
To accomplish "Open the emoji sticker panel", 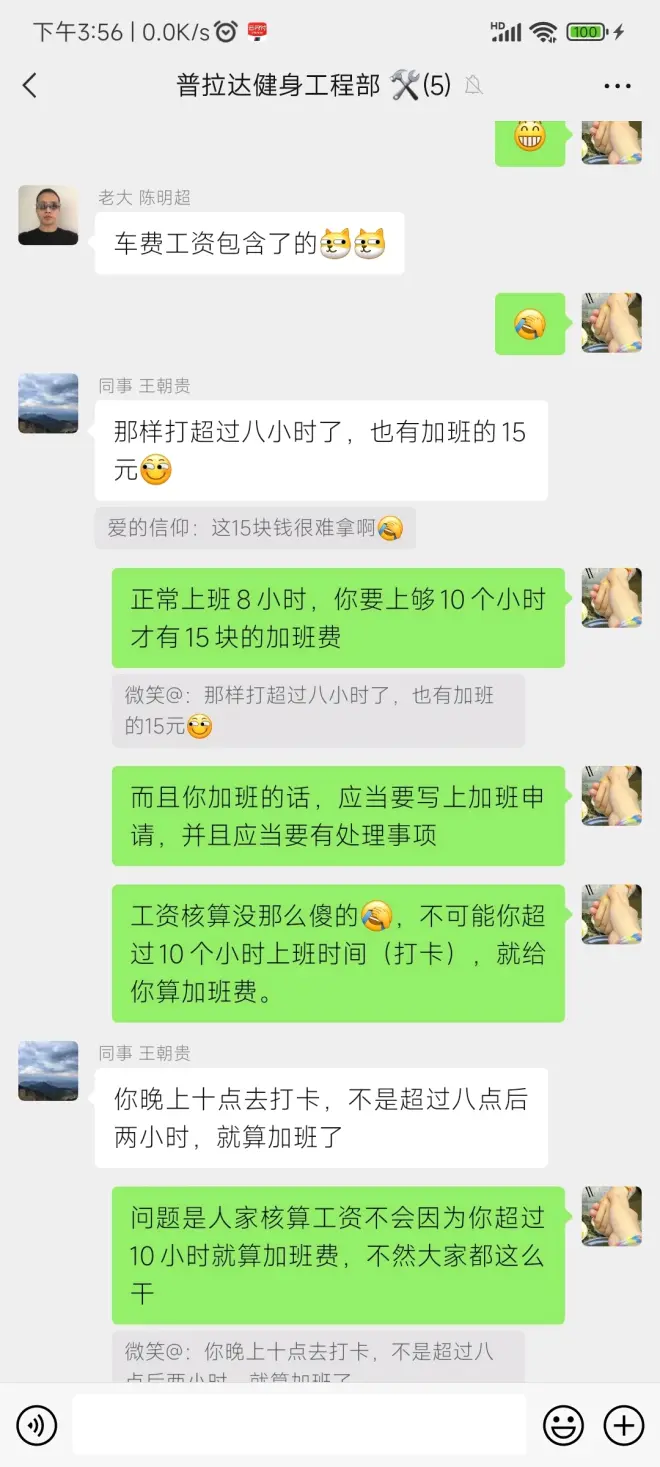I will pos(563,1425).
